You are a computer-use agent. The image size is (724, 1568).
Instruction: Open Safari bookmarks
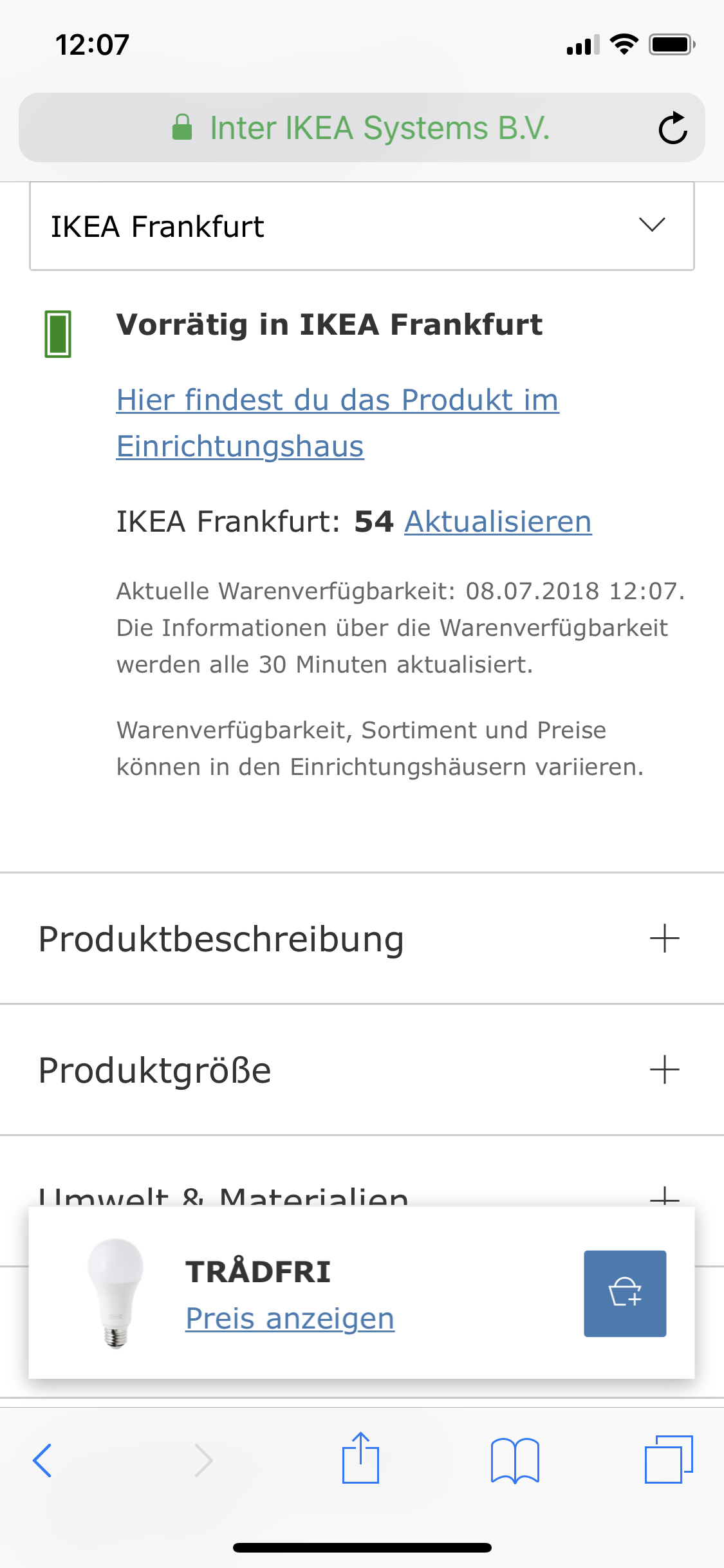(x=514, y=1460)
